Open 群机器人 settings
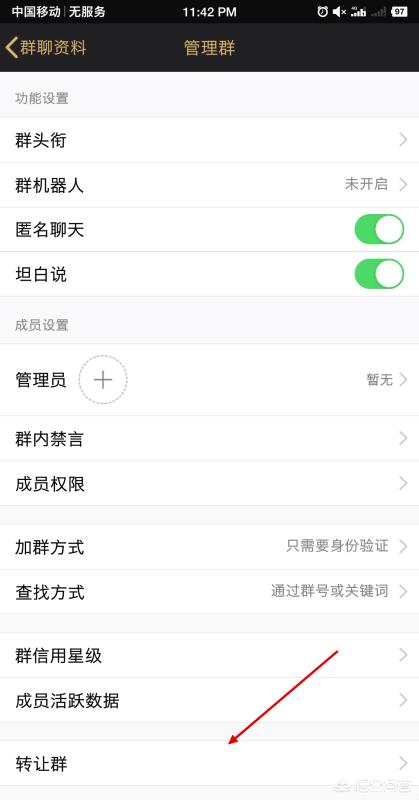The image size is (419, 800). [x=209, y=185]
